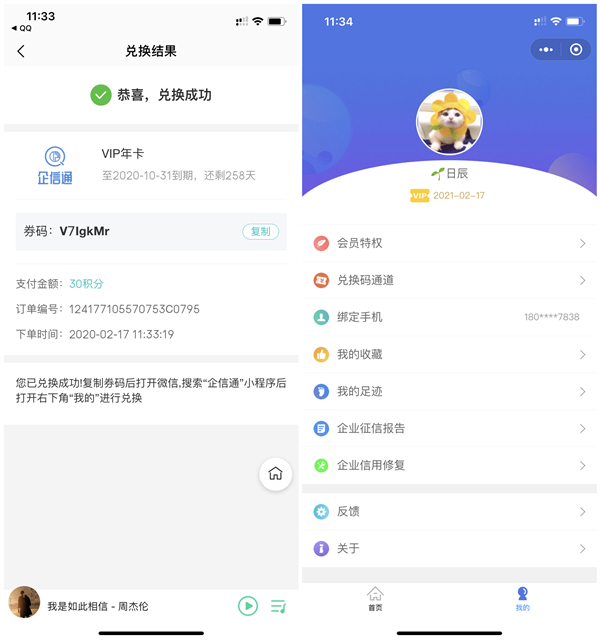Viewport: 600px width, 644px height.
Task: Open the mini program more-options menu
Action: [546, 49]
